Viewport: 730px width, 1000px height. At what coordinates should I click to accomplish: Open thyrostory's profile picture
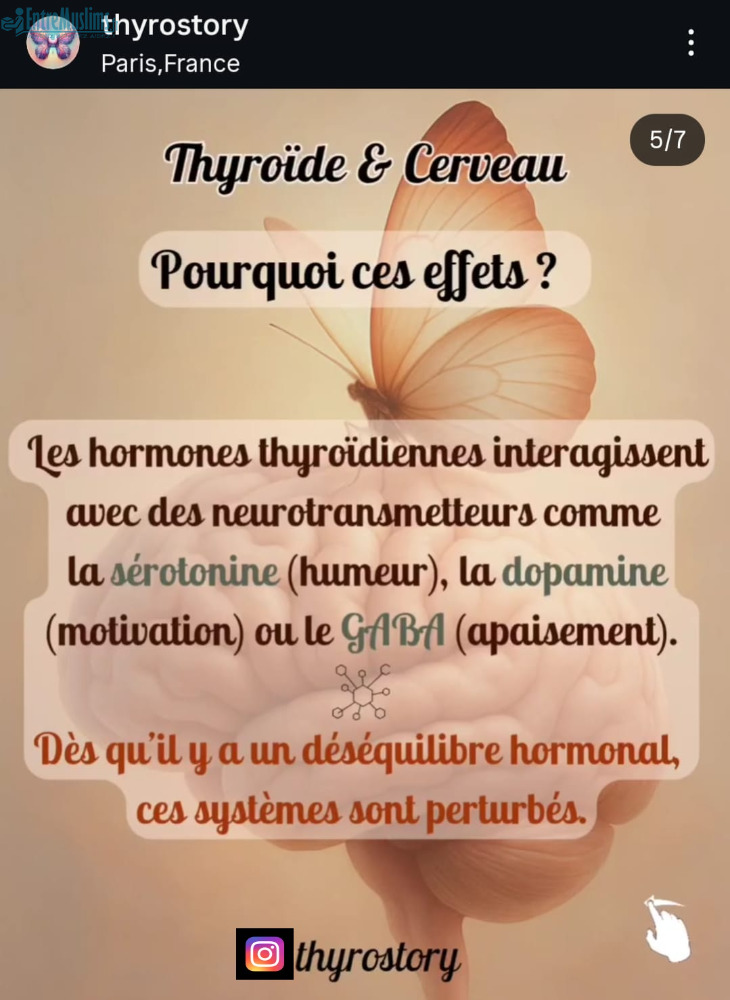(53, 43)
